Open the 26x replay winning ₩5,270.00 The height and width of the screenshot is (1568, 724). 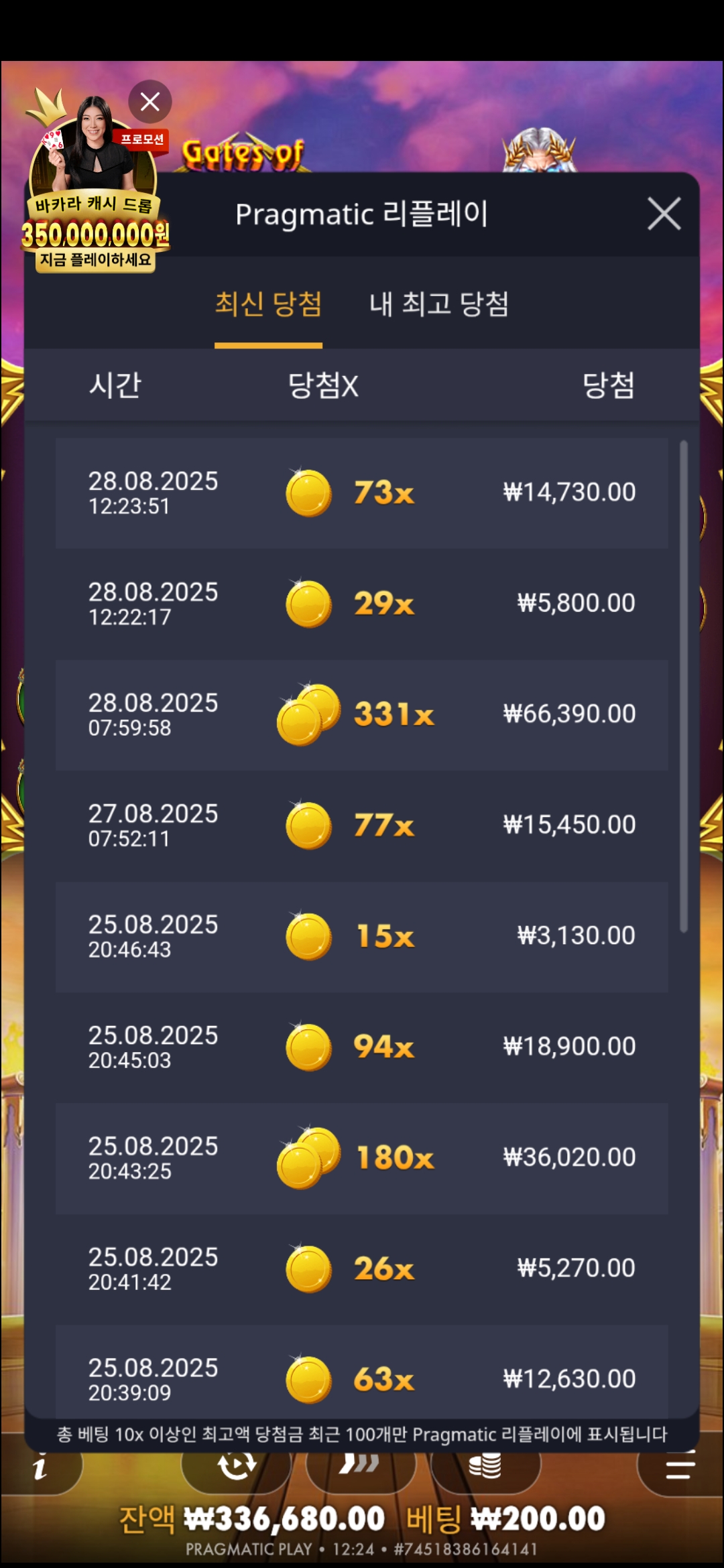pos(362,1268)
